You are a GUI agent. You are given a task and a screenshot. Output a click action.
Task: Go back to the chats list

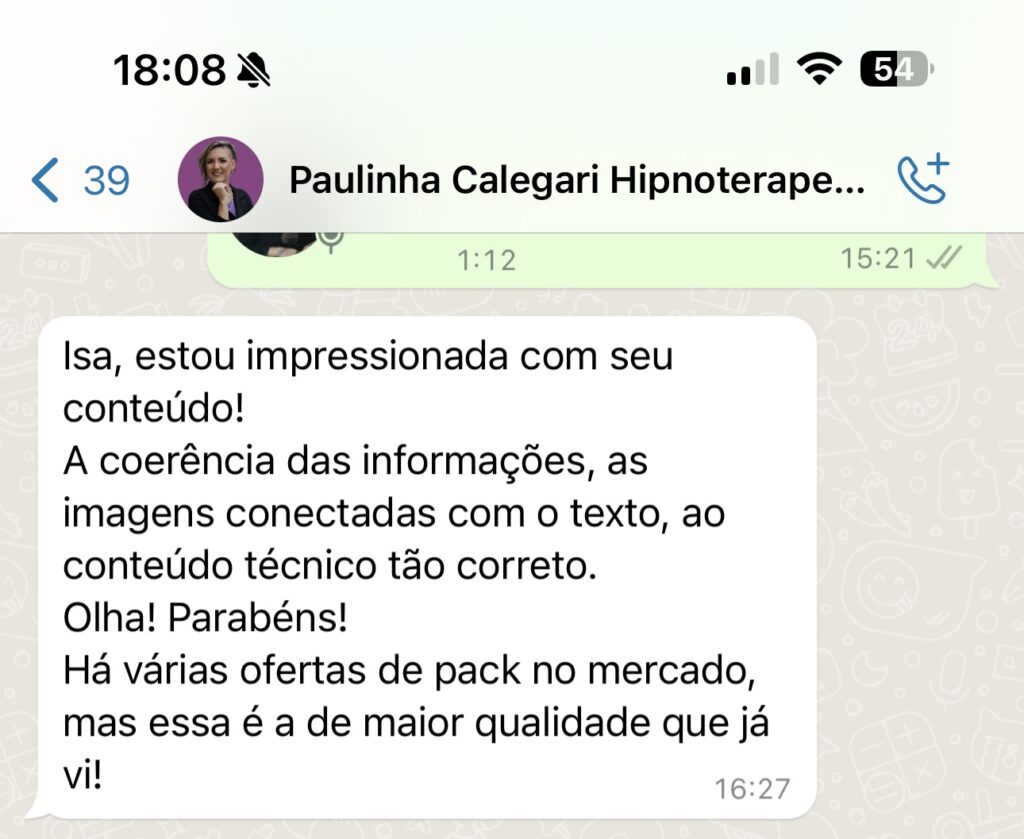[x=78, y=180]
